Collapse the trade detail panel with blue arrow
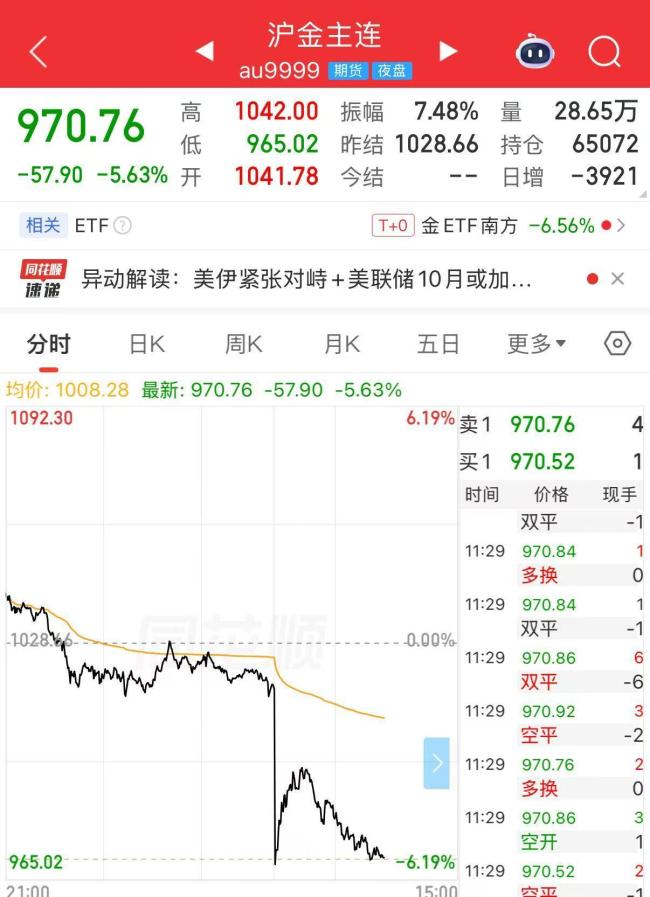Screen dimensions: 650x897 436,763
